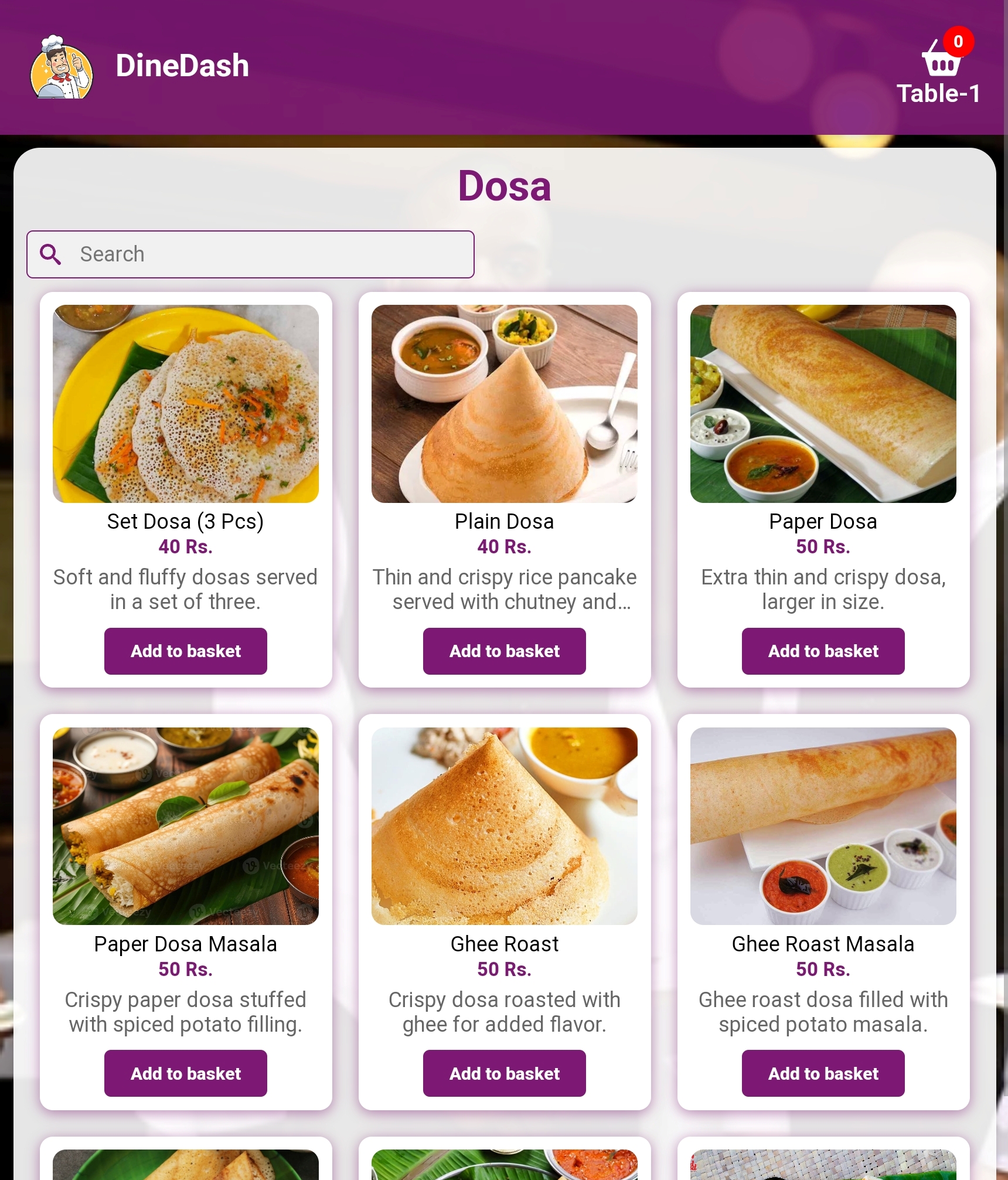Screen dimensions: 1008x1180
Task: Add Paper Dosa to the basket
Action: pos(823,651)
